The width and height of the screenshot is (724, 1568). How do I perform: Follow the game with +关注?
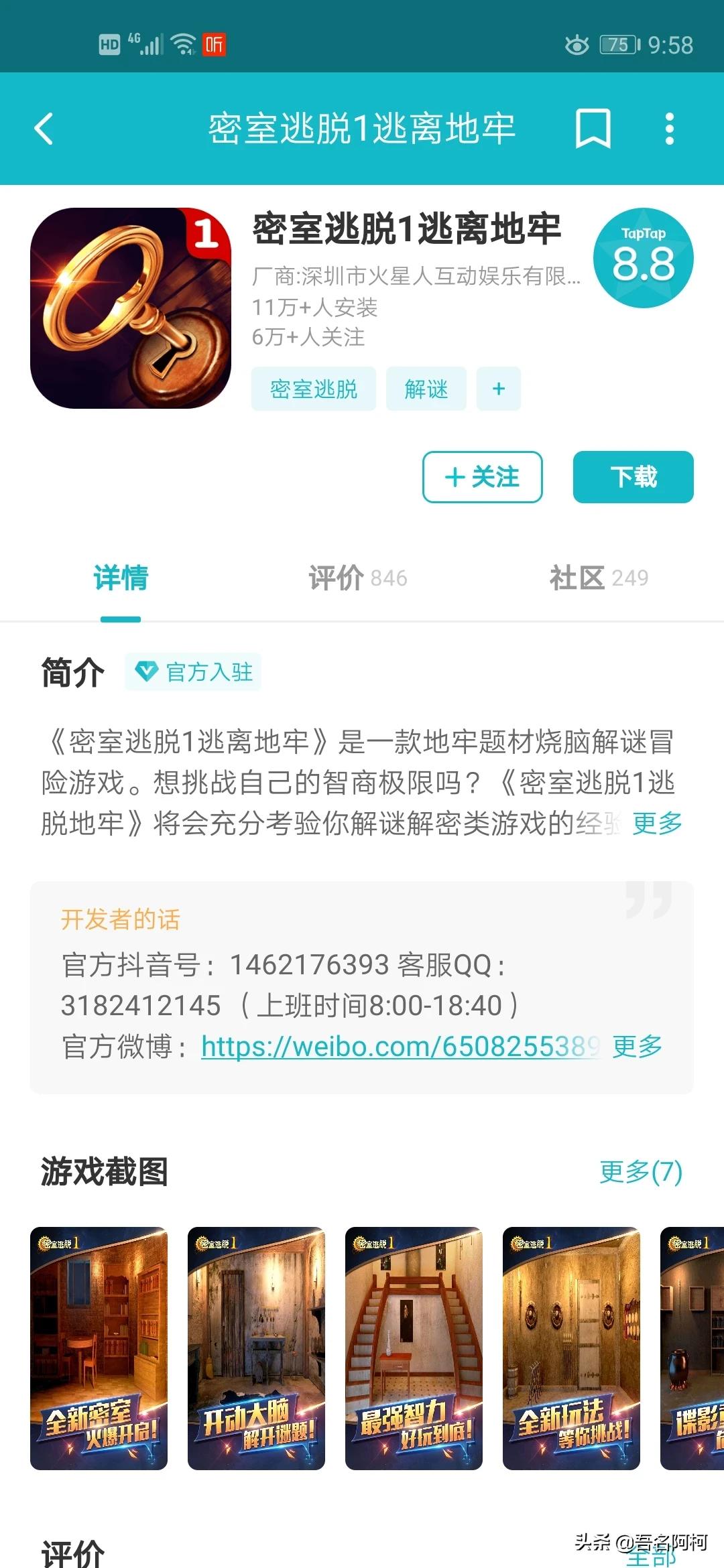pyautogui.click(x=482, y=477)
